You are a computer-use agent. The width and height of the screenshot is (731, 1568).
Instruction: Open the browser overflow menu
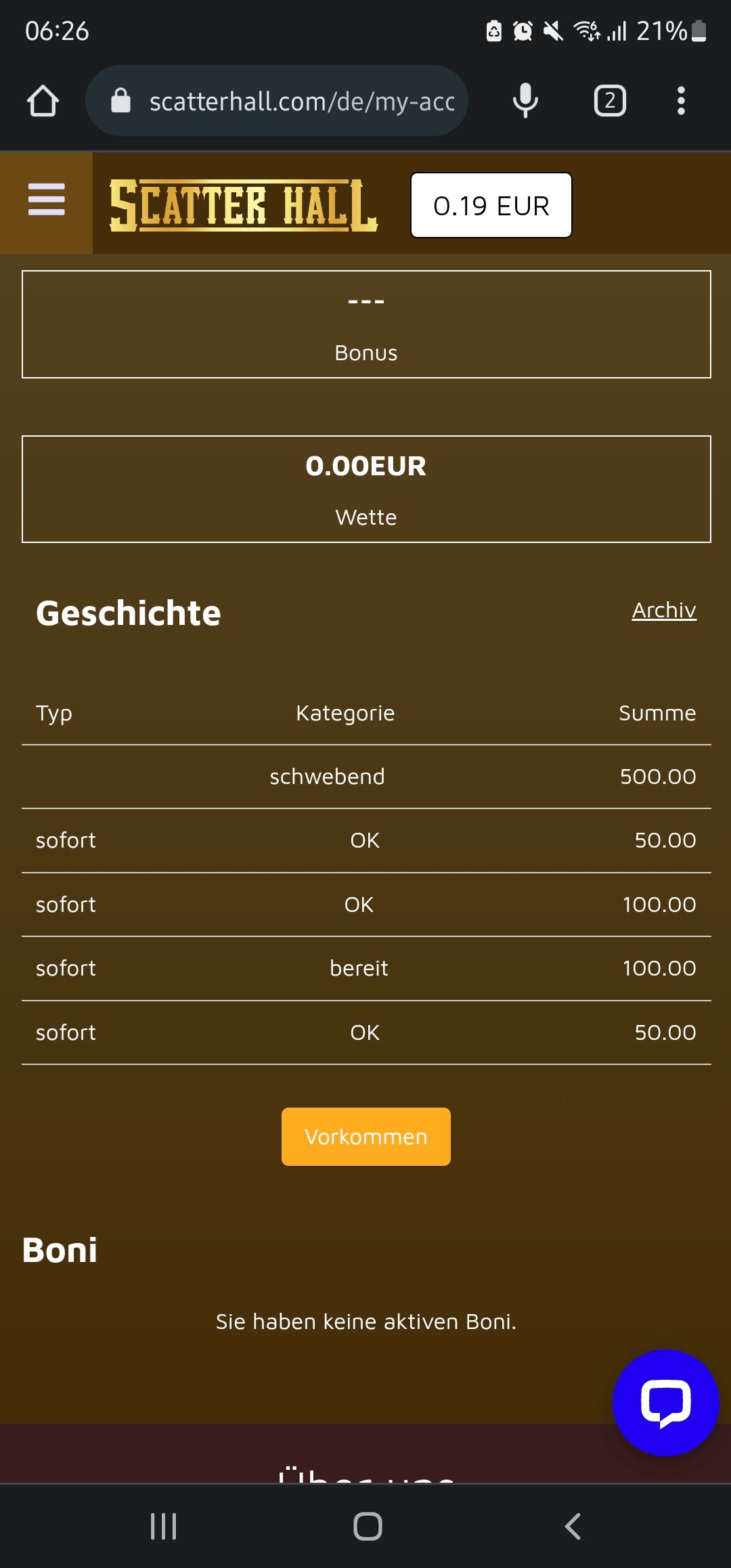pyautogui.click(x=681, y=102)
